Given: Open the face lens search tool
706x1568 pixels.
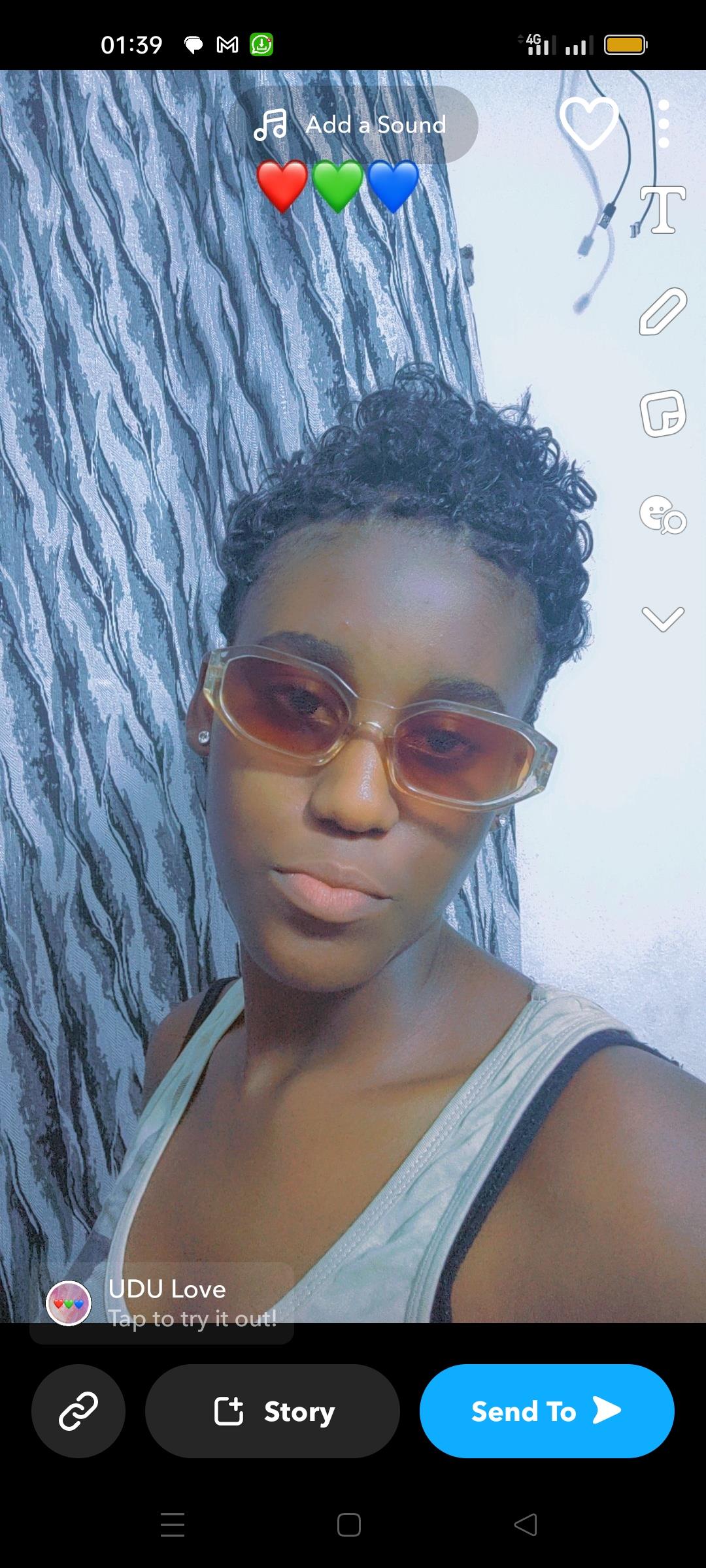Looking at the screenshot, I should coord(662,515).
